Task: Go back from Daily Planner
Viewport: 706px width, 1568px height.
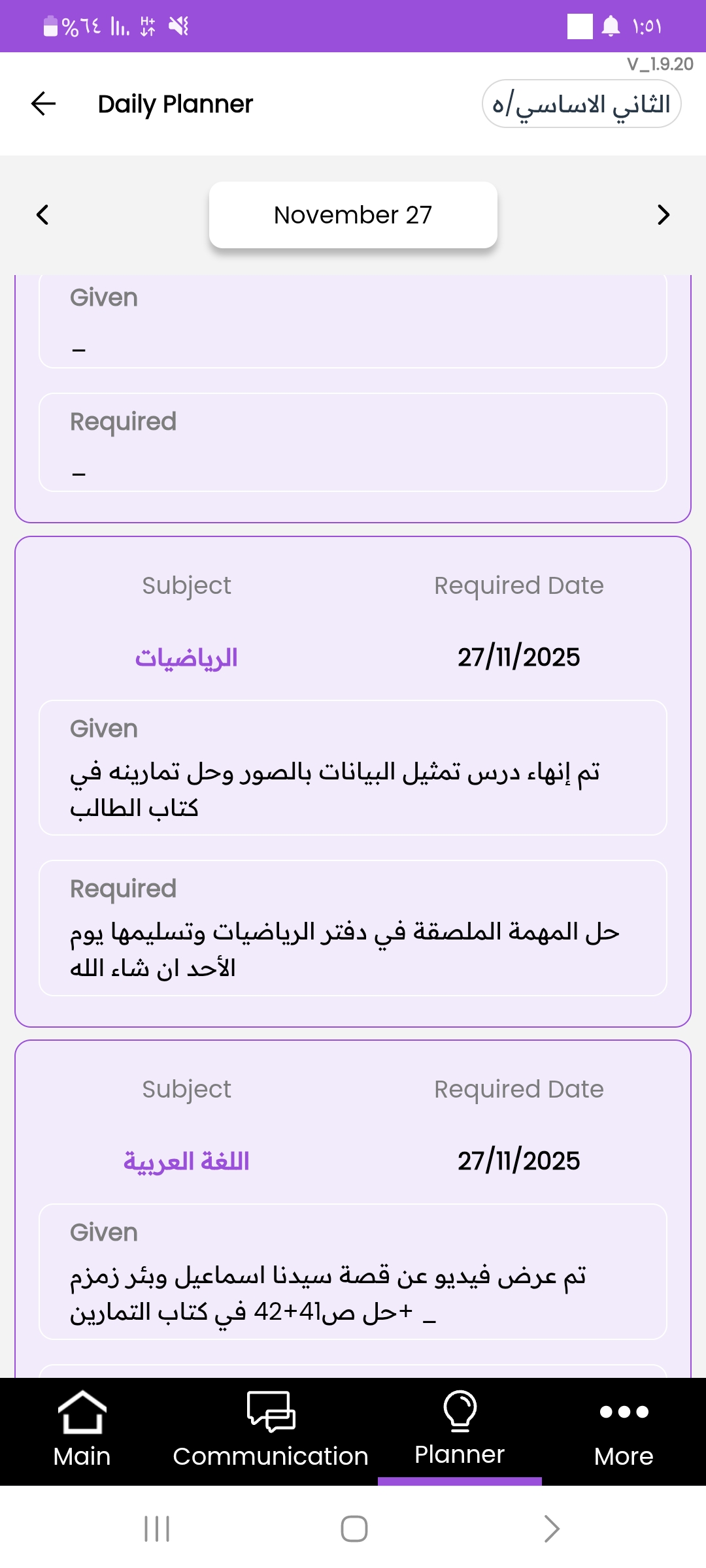Action: point(43,104)
